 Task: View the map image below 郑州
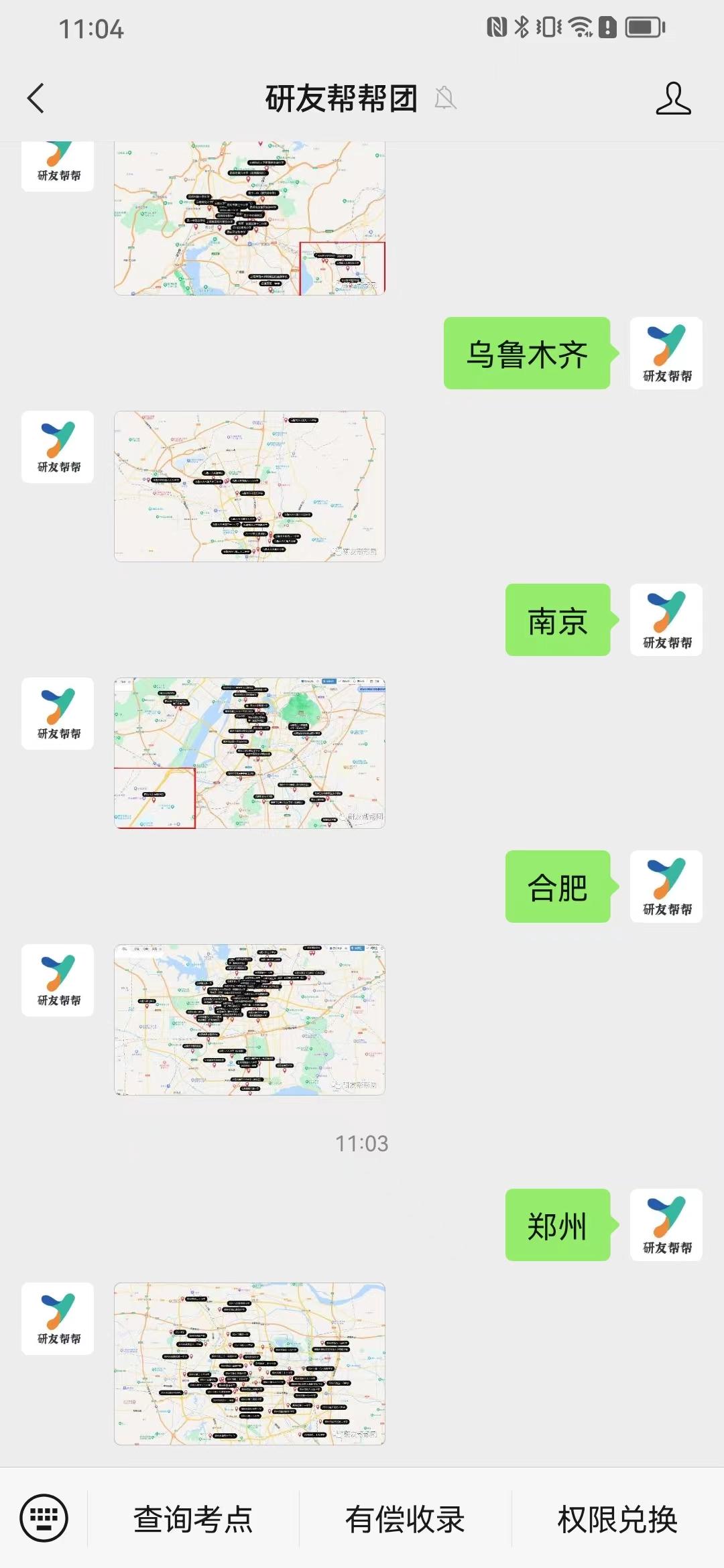(249, 1364)
